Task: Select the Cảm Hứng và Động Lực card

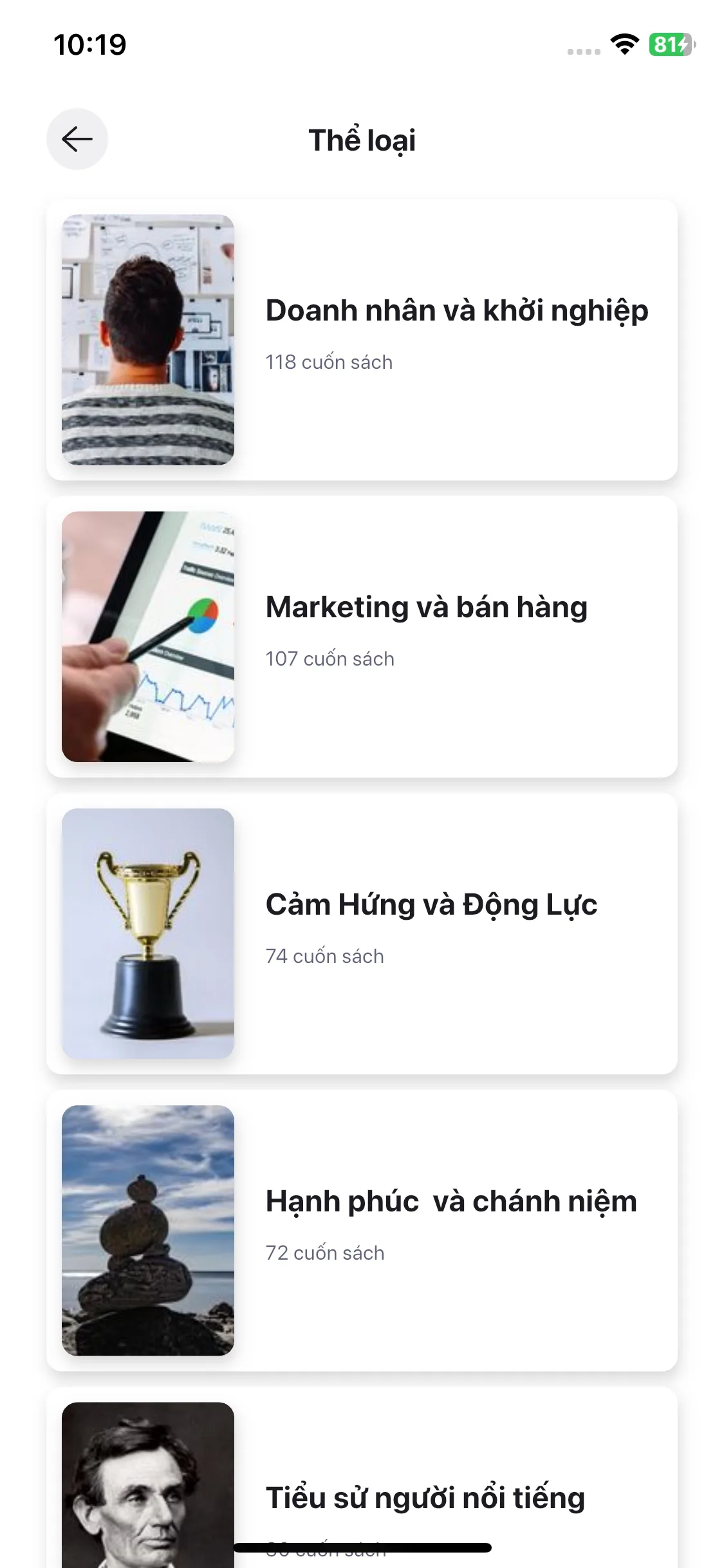Action: [362, 933]
